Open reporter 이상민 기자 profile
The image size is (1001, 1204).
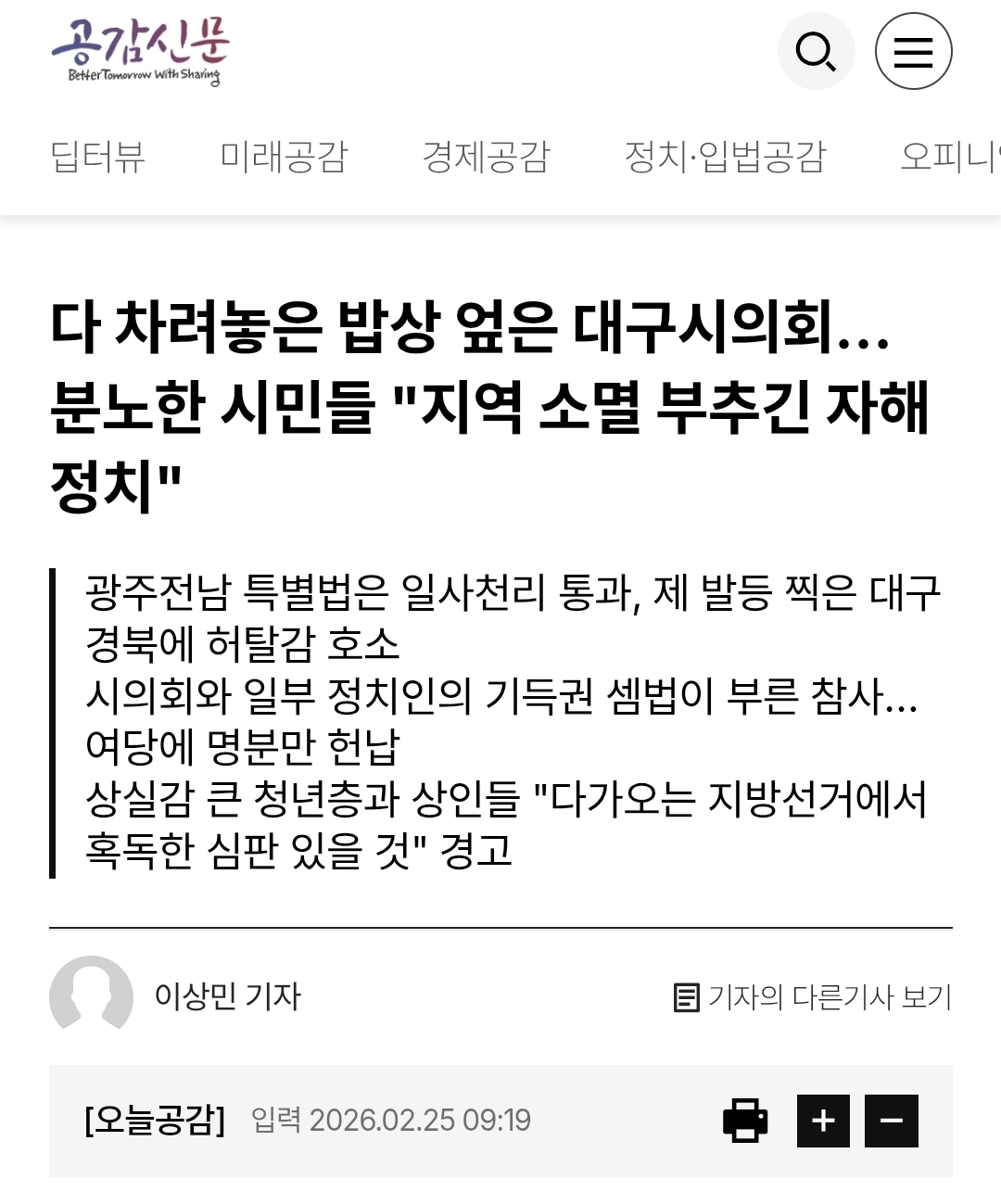click(227, 996)
